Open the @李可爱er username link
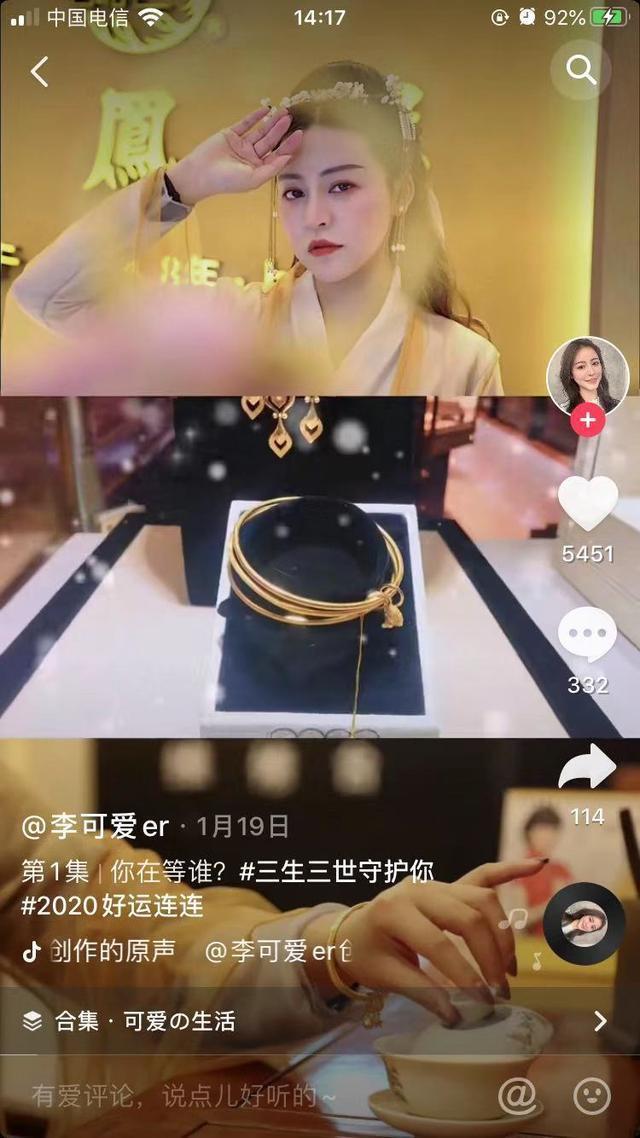The image size is (640, 1138). click(x=95, y=827)
